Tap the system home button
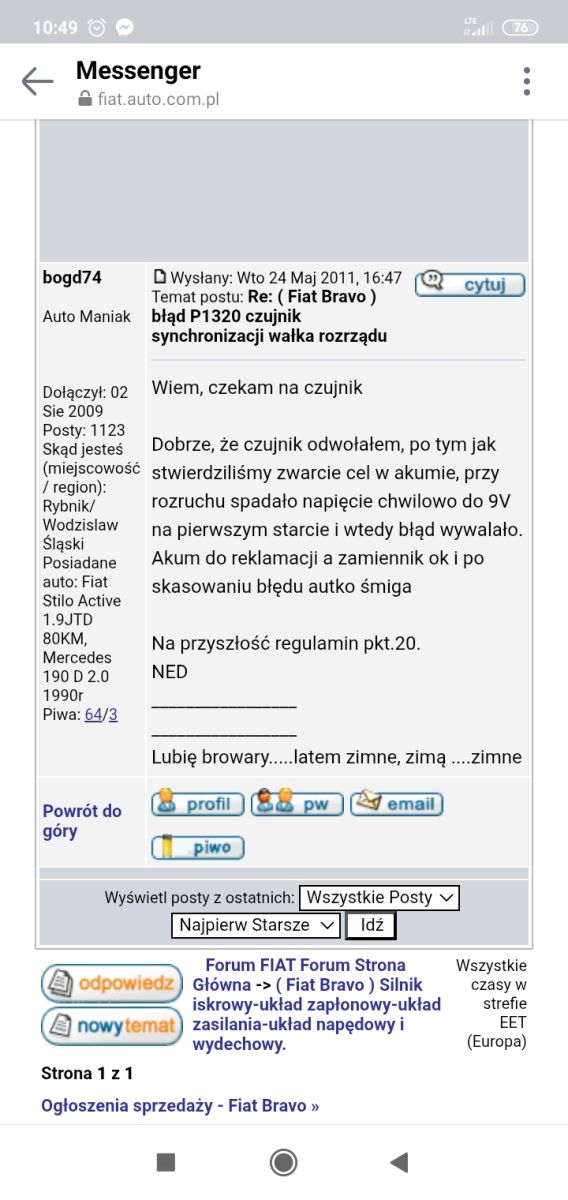The height and width of the screenshot is (1200, 568). click(x=284, y=1161)
